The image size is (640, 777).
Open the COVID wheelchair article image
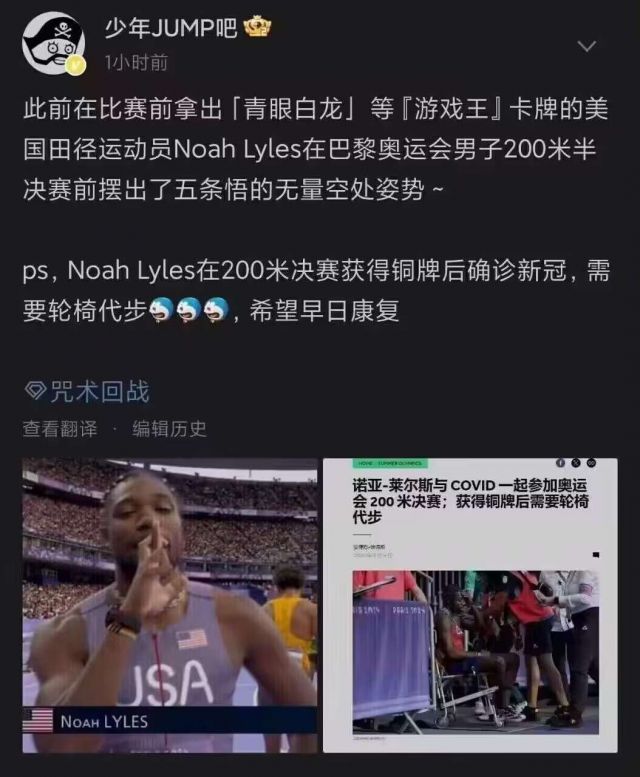coord(470,605)
